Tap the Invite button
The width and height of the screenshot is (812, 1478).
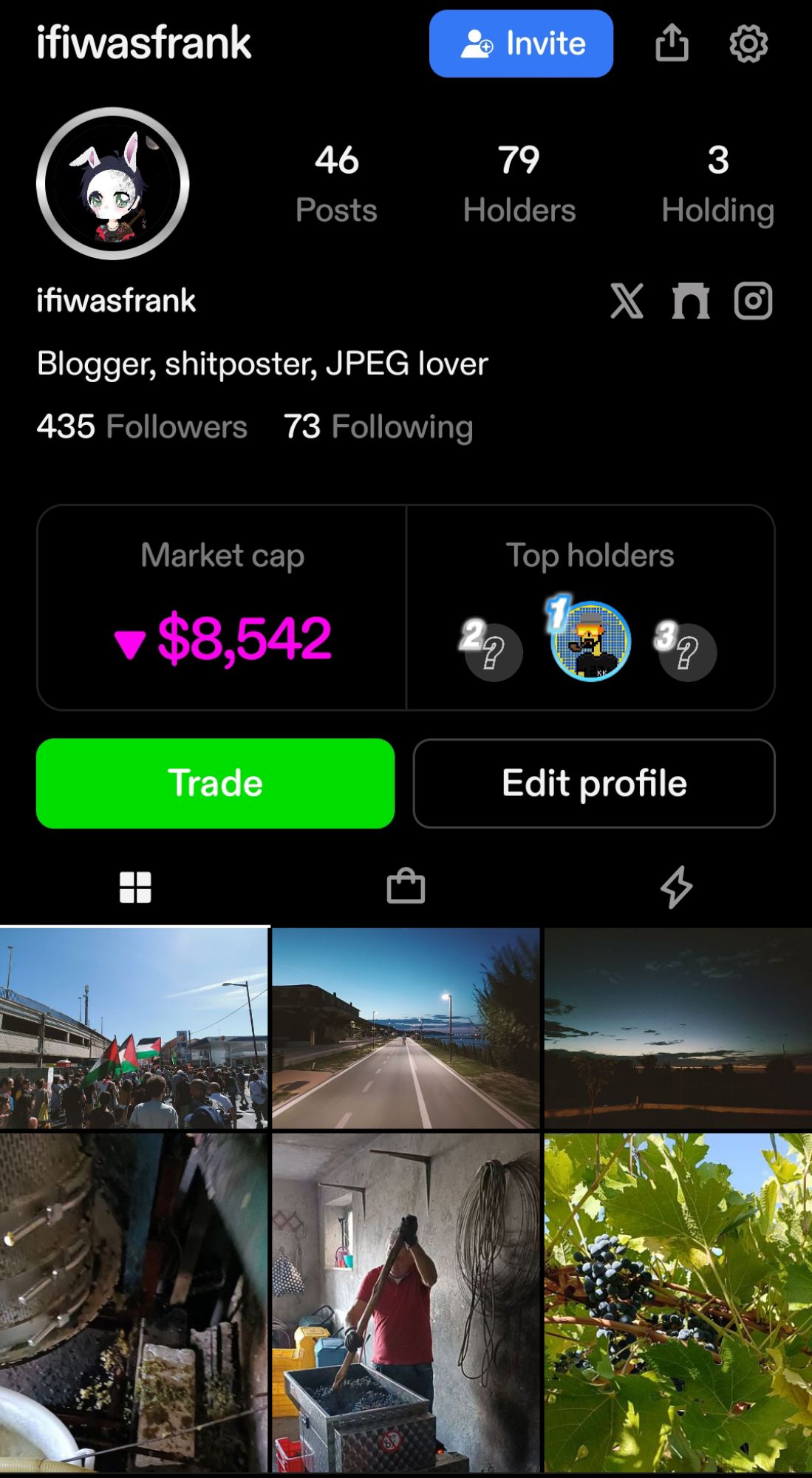click(x=521, y=44)
